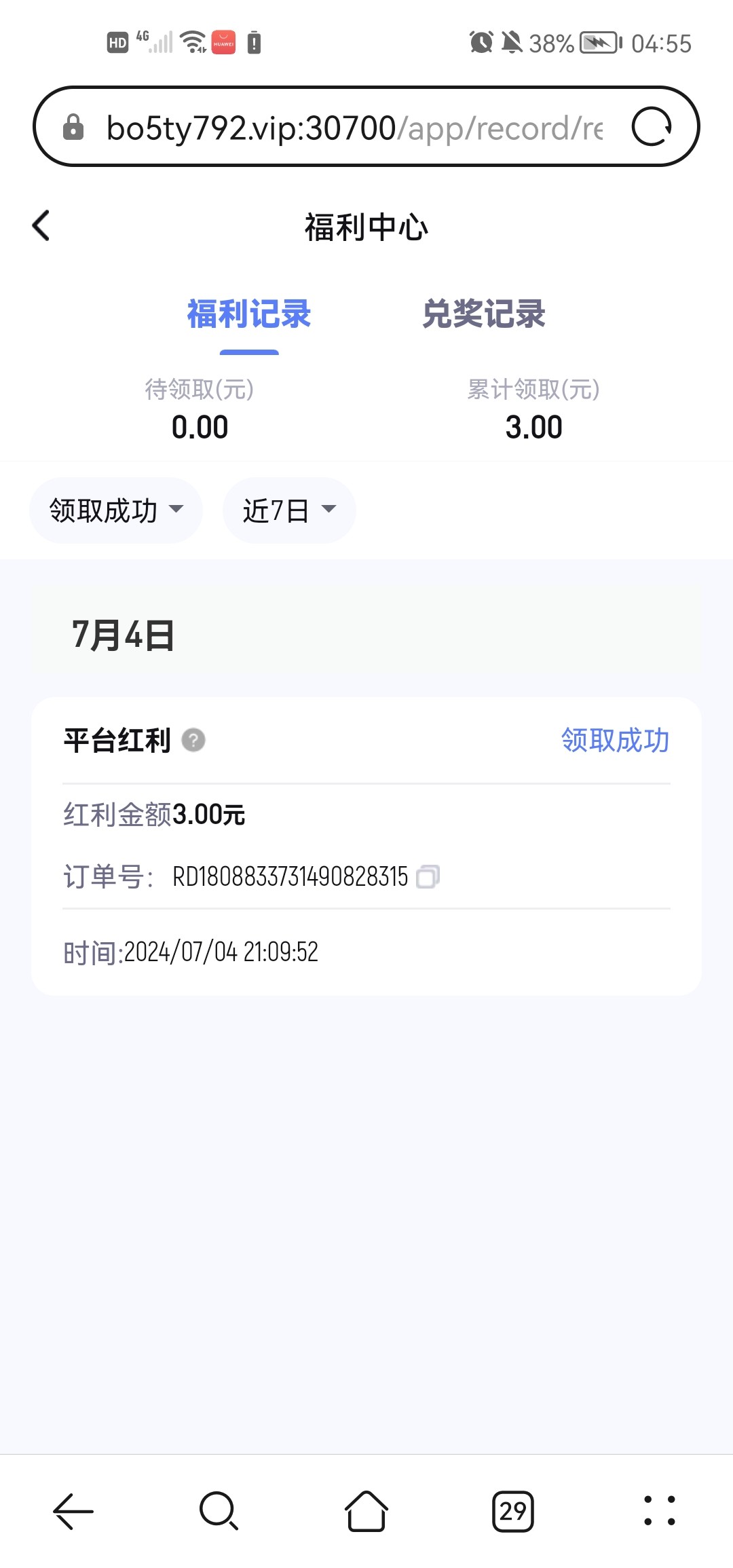Go to the browser home page
Image resolution: width=733 pixels, height=1568 pixels.
pos(366,1511)
